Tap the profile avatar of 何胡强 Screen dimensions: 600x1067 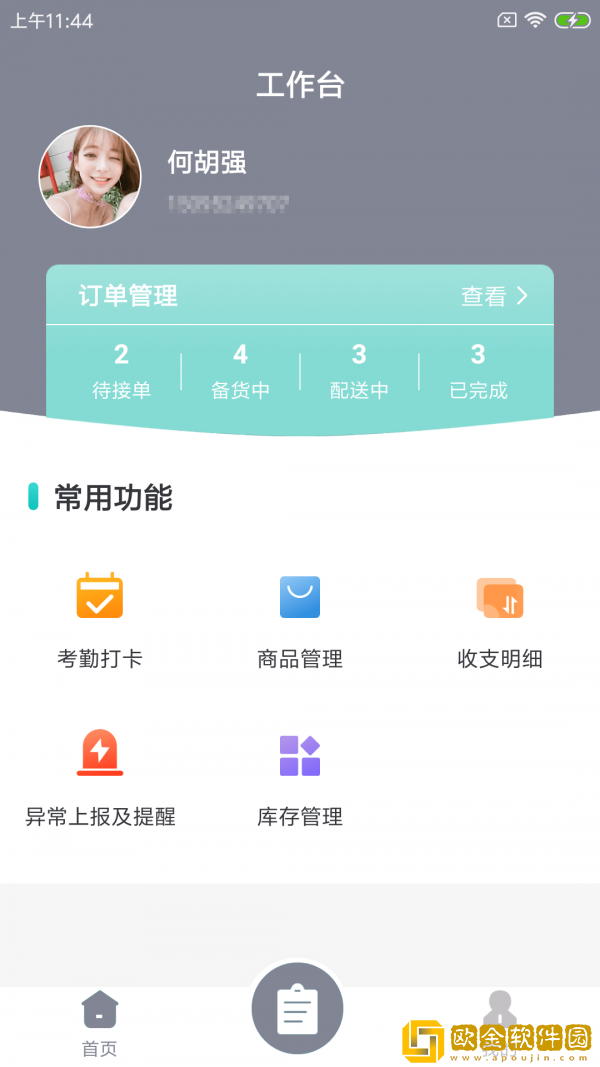[90, 177]
